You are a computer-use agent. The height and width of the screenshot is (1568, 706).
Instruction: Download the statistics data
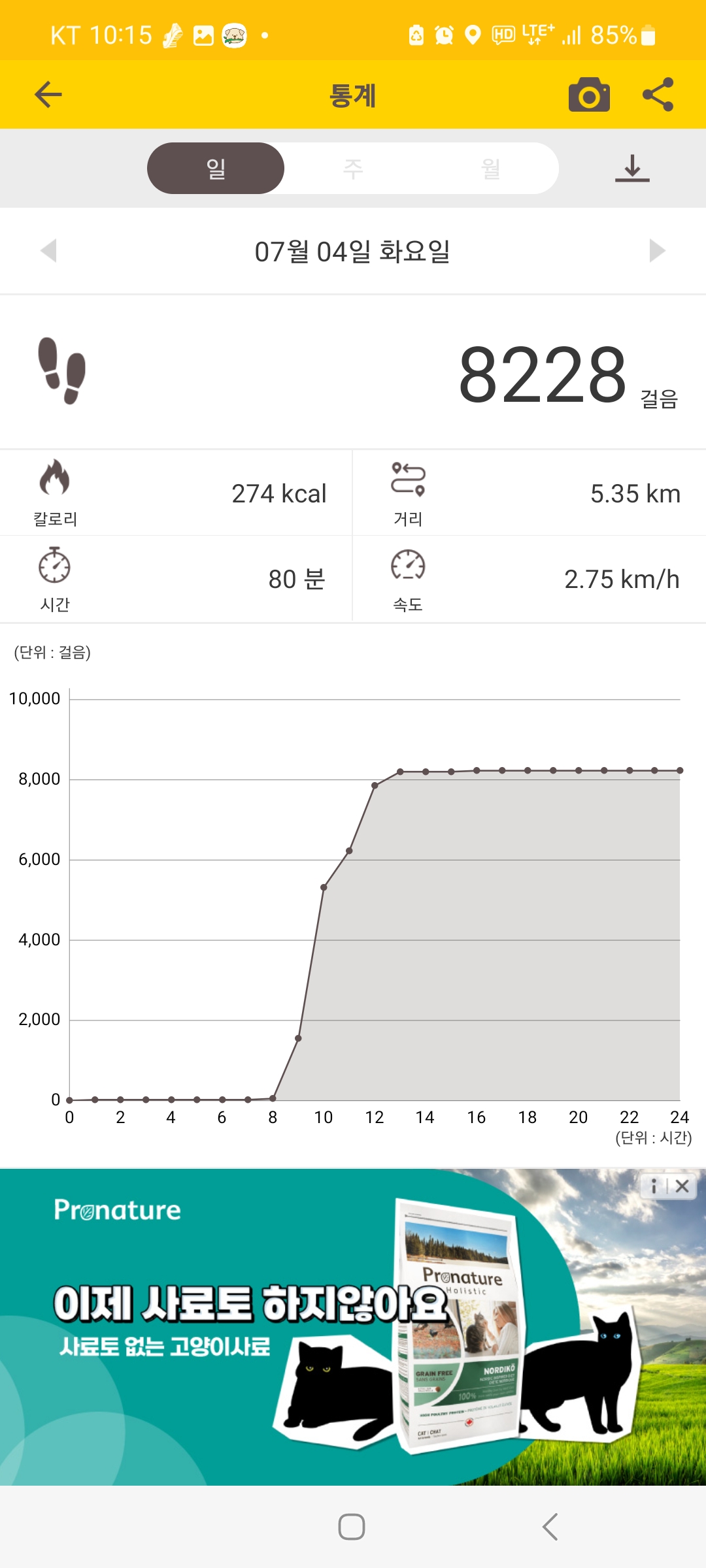[x=632, y=169]
